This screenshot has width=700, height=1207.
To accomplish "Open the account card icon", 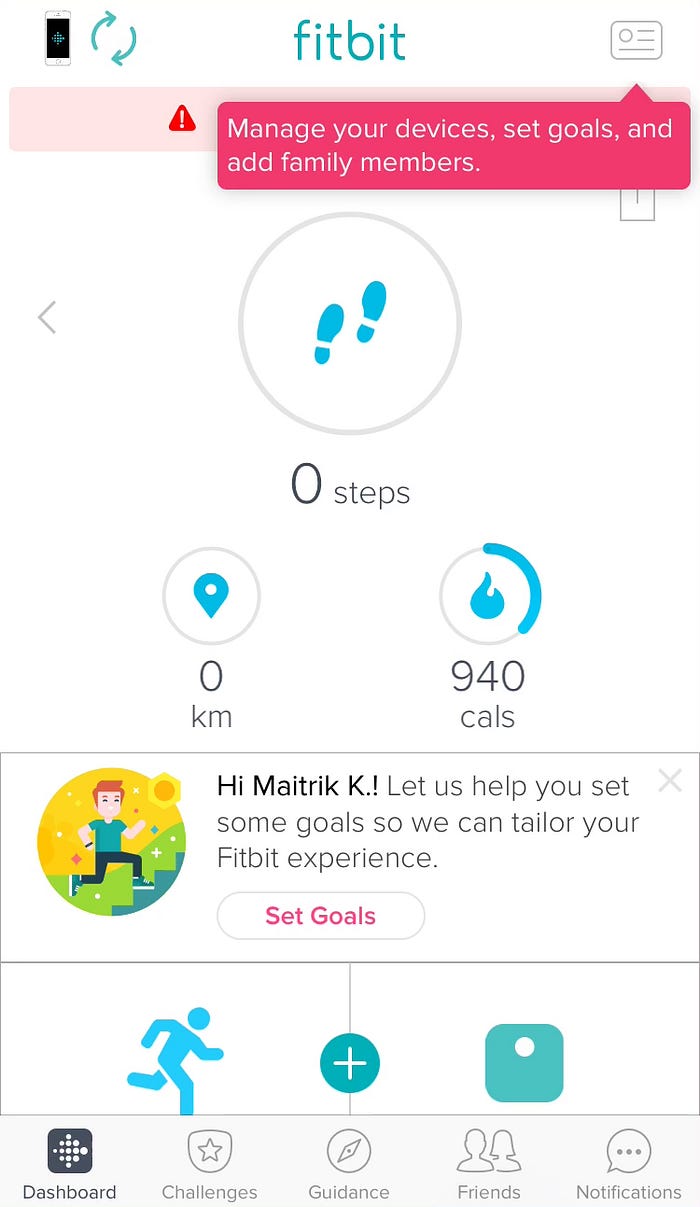I will 636,40.
